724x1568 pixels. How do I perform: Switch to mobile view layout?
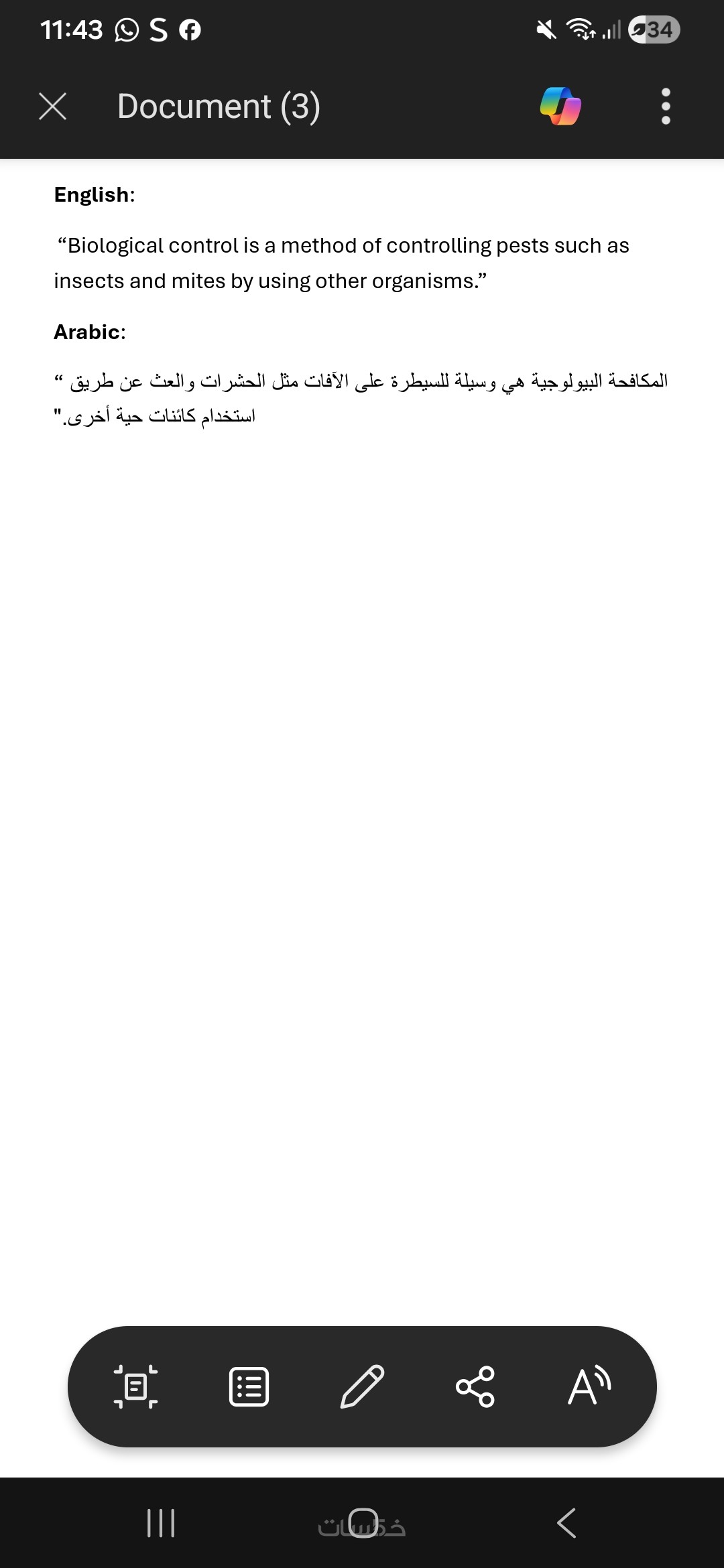135,1386
